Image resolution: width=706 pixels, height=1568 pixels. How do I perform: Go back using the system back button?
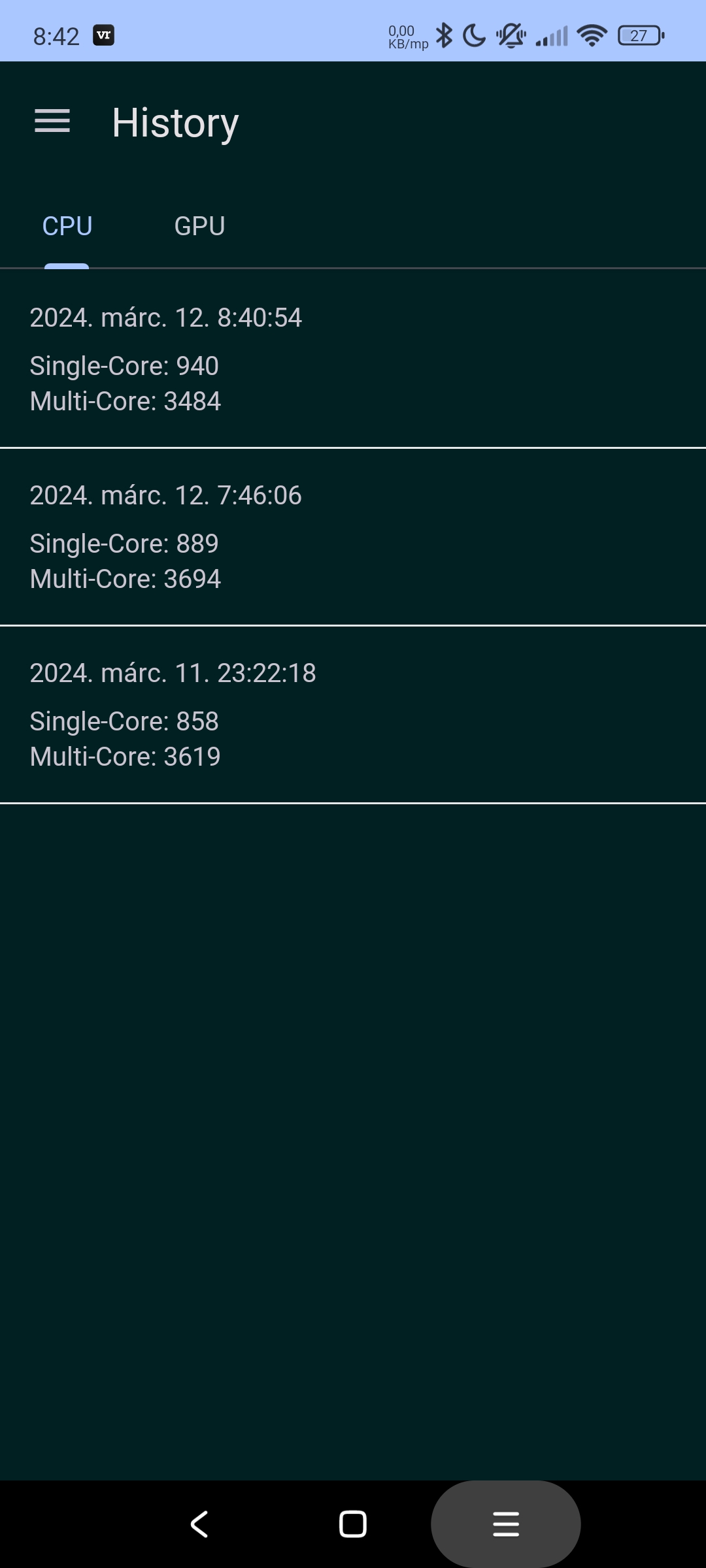pos(199,1524)
